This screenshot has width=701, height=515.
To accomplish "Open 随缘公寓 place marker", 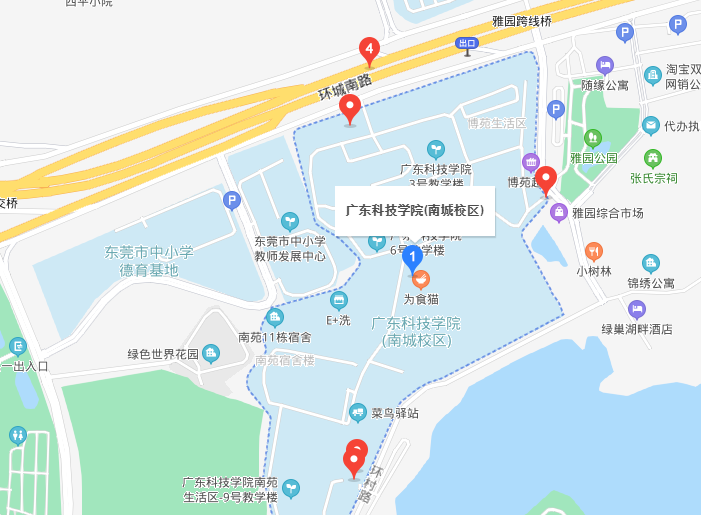I will point(604,65).
